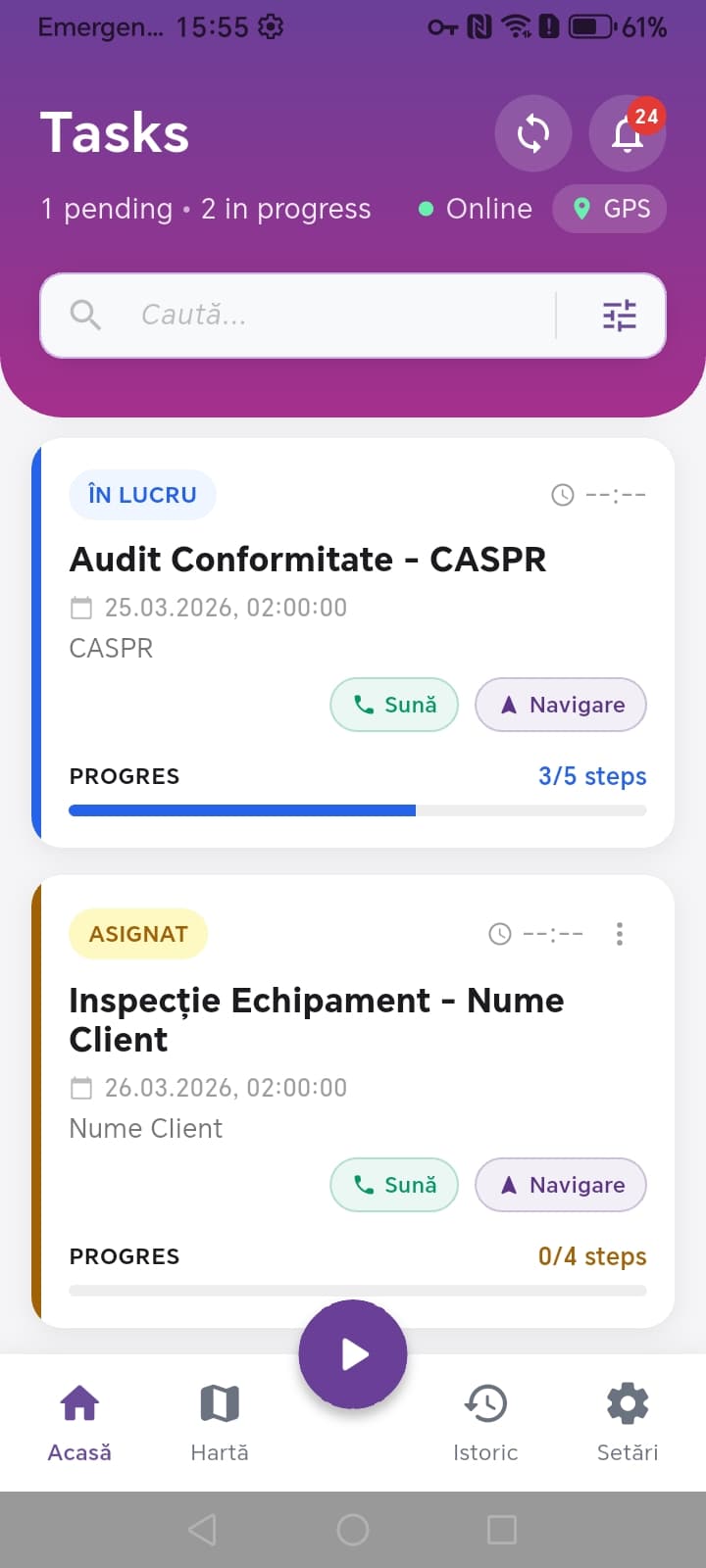Open the three-dot menu on Inspecție Echipament

pyautogui.click(x=620, y=934)
